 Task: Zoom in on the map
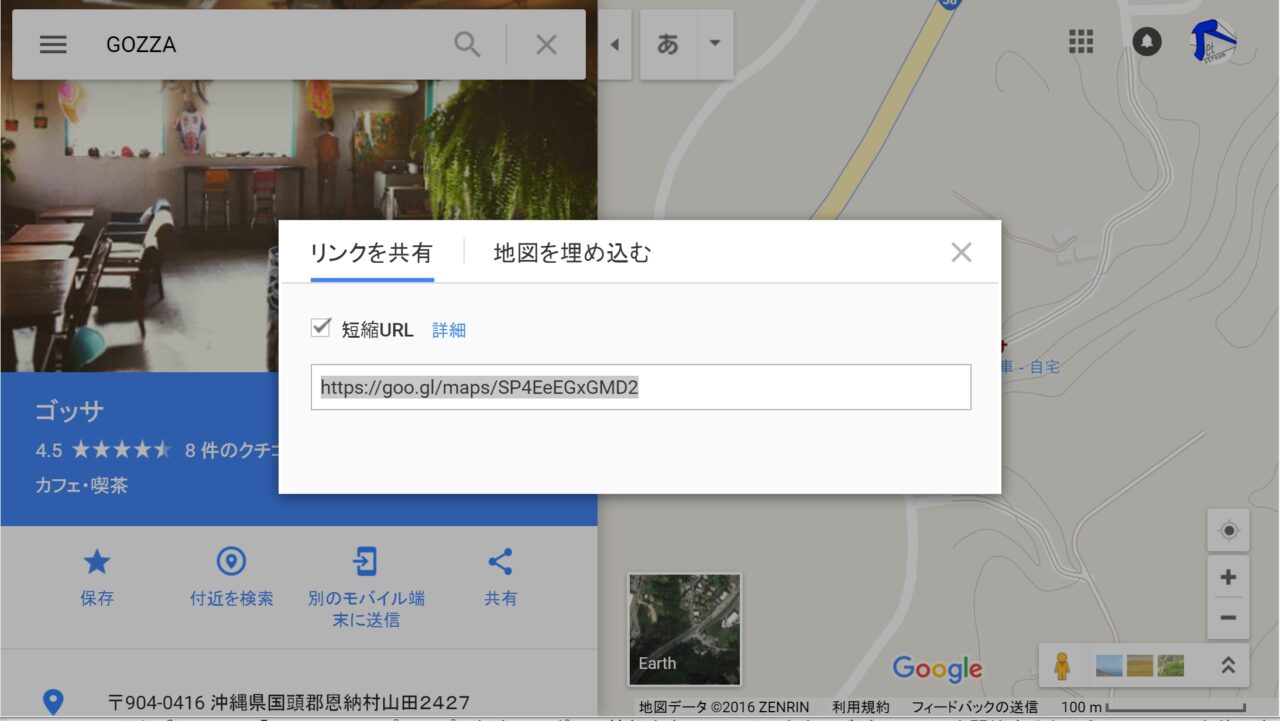click(x=1228, y=577)
